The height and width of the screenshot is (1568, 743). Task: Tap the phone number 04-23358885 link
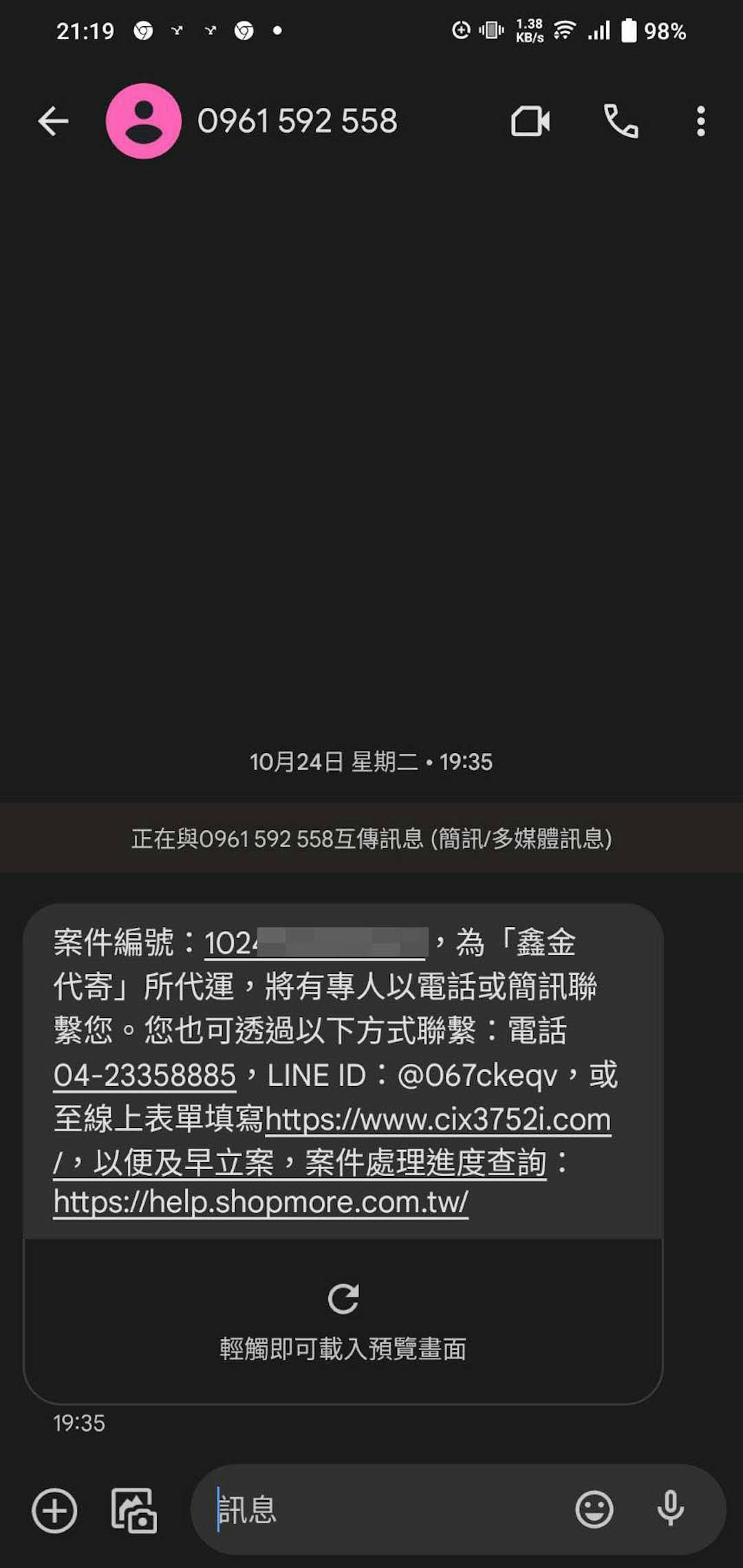click(x=145, y=1075)
